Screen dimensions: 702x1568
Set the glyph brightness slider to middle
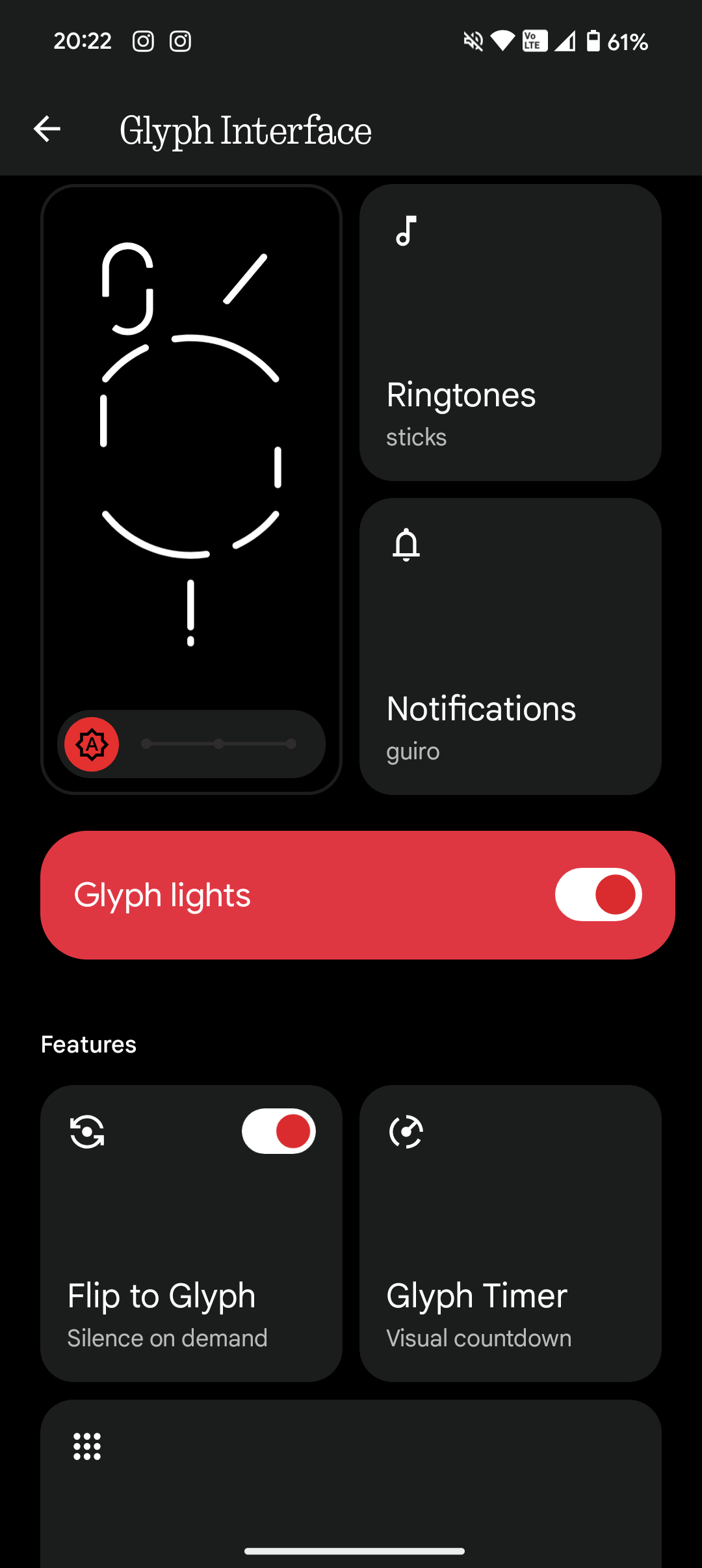point(219,744)
